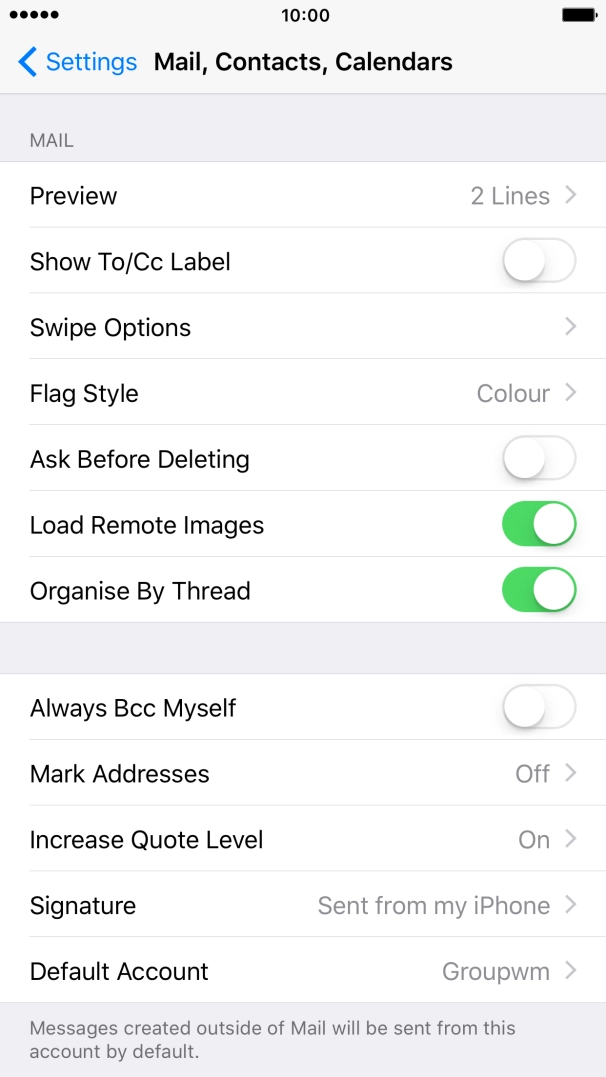The image size is (606, 1077).
Task: Open Increase Quote Level
Action: (303, 840)
